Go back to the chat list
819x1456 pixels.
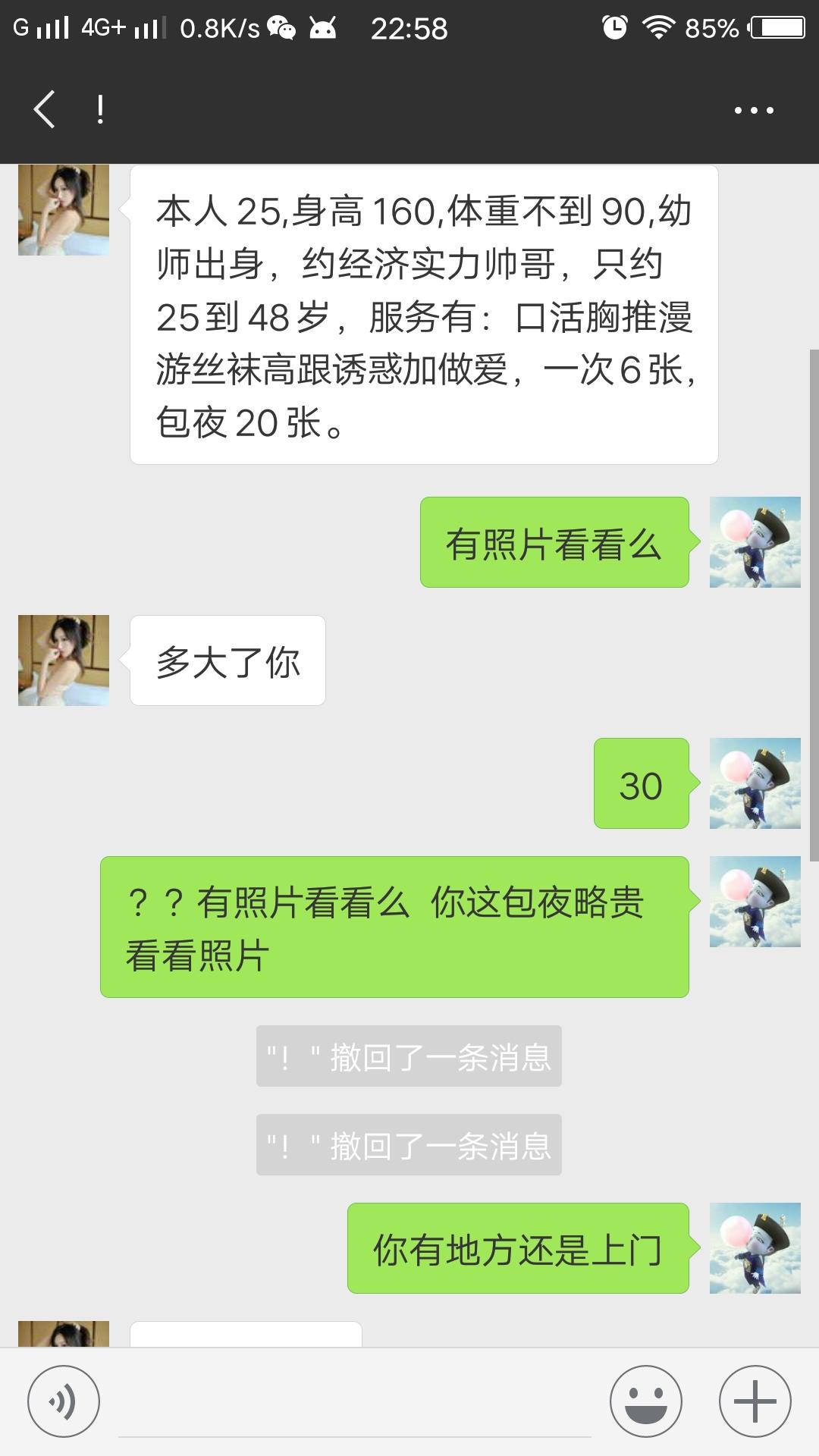click(x=44, y=110)
